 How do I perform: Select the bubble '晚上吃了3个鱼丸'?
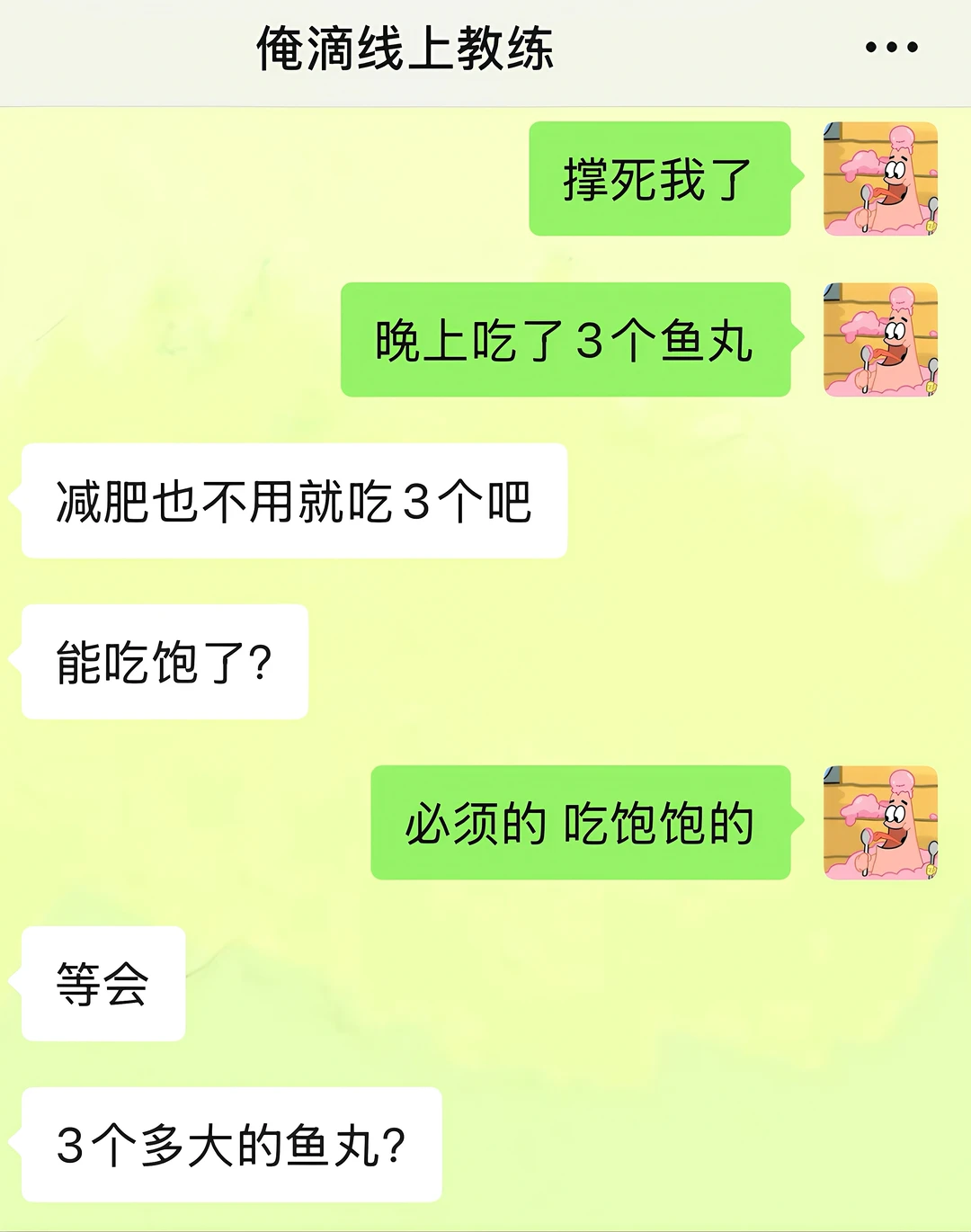tap(565, 340)
